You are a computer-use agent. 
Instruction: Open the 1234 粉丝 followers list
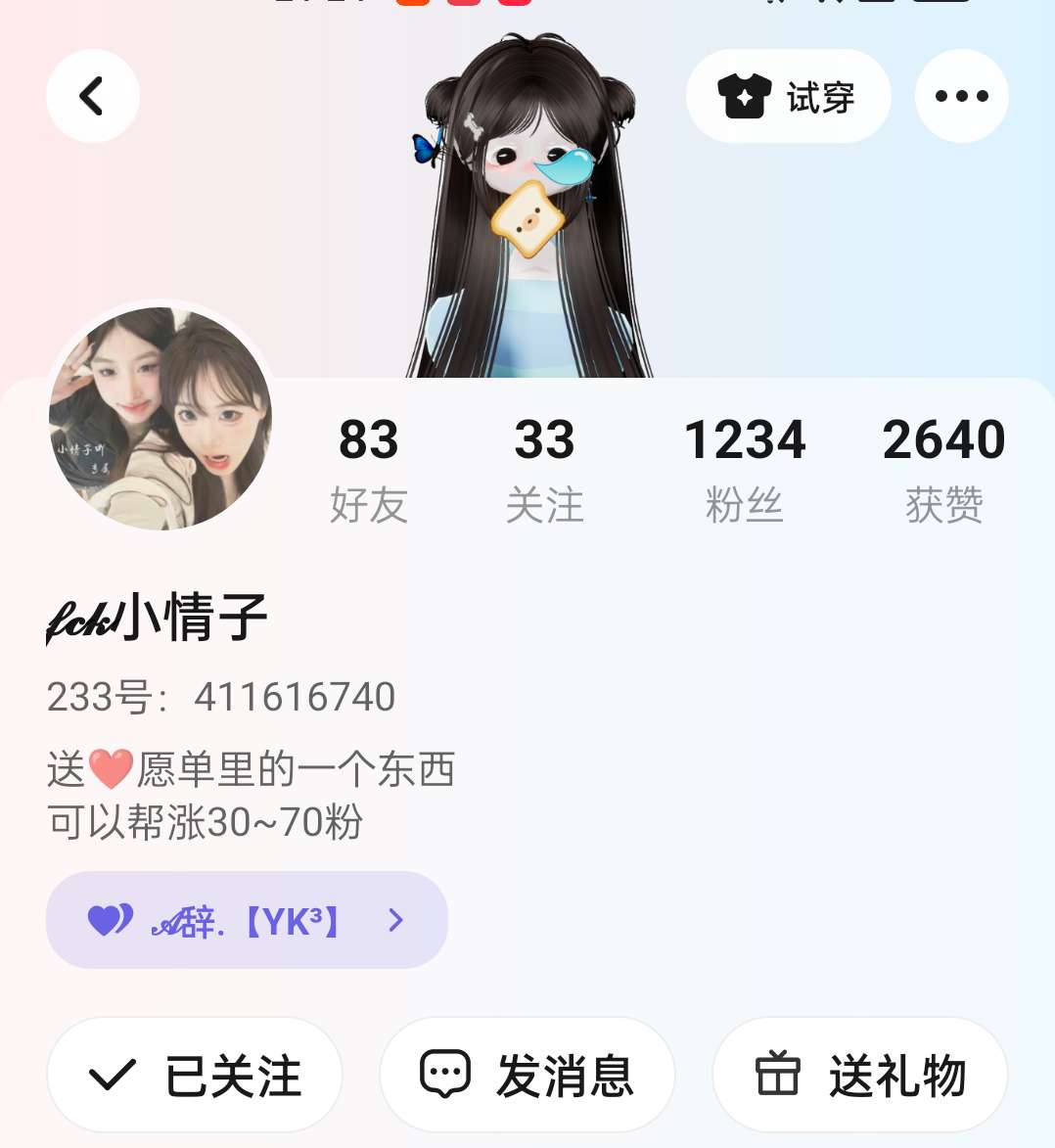click(744, 468)
